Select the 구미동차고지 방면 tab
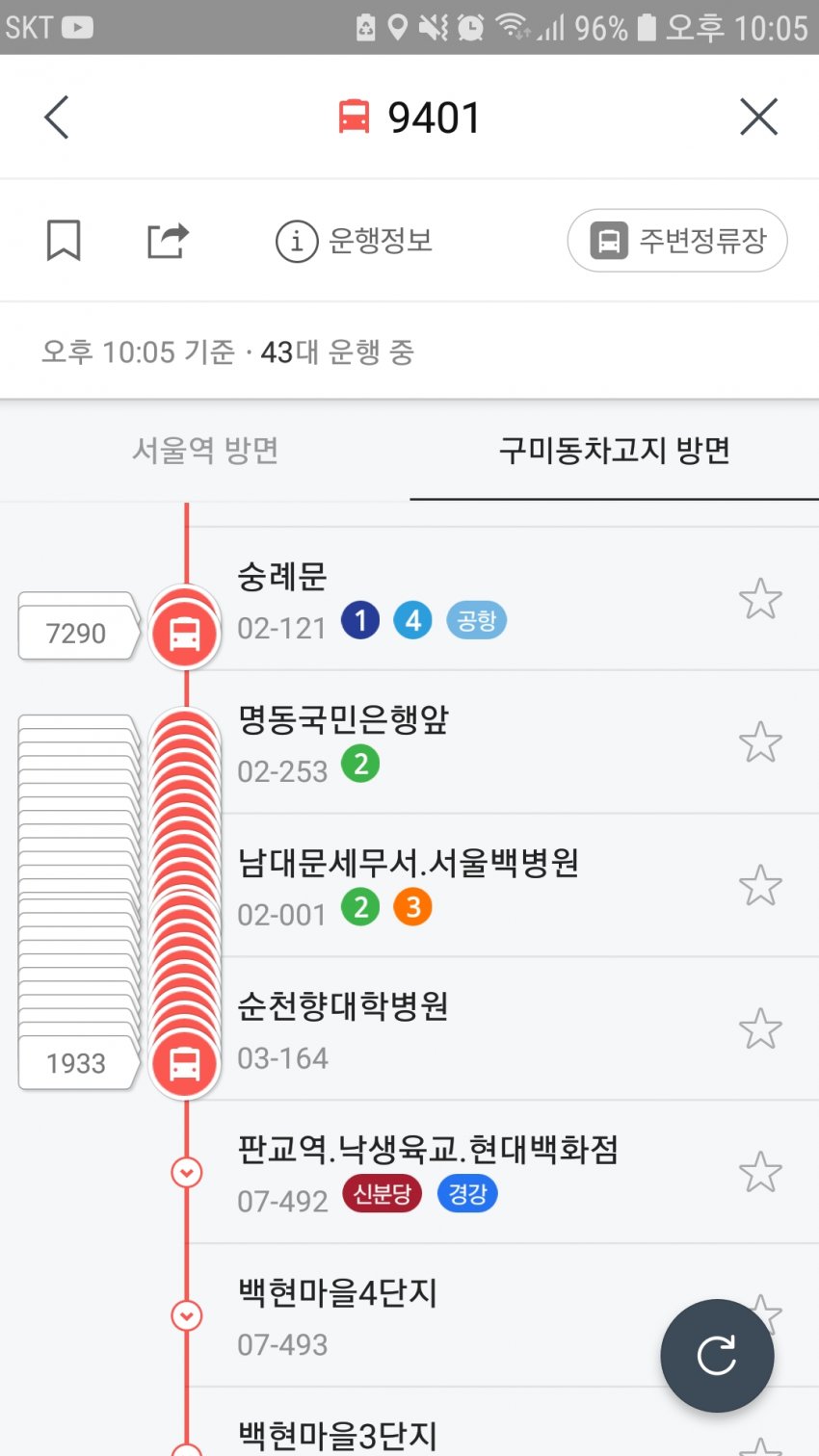This screenshot has width=819, height=1456. (615, 451)
